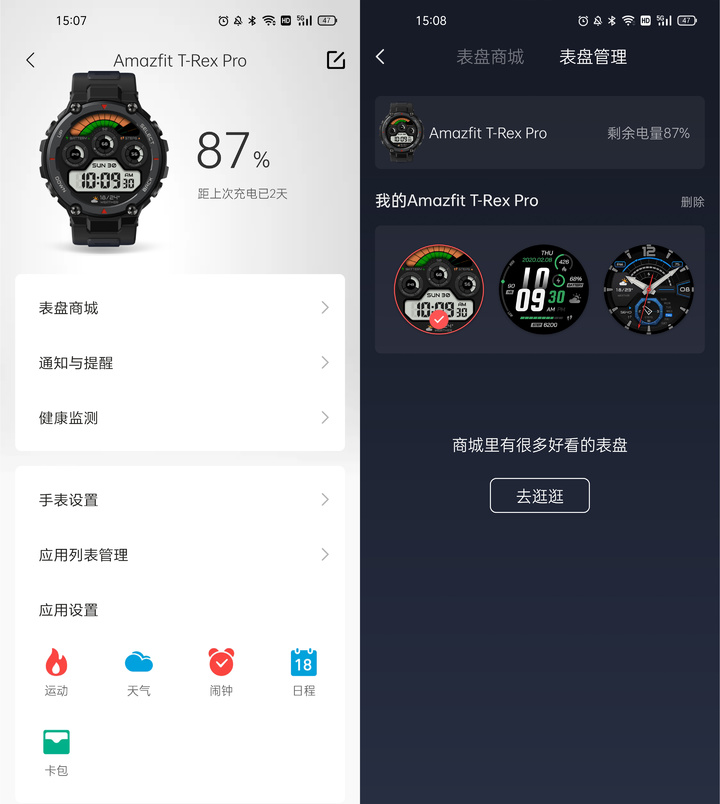Viewport: 720px width, 804px height.
Task: Go back from the Amazfit T-Rex Pro device page
Action: coord(30,60)
